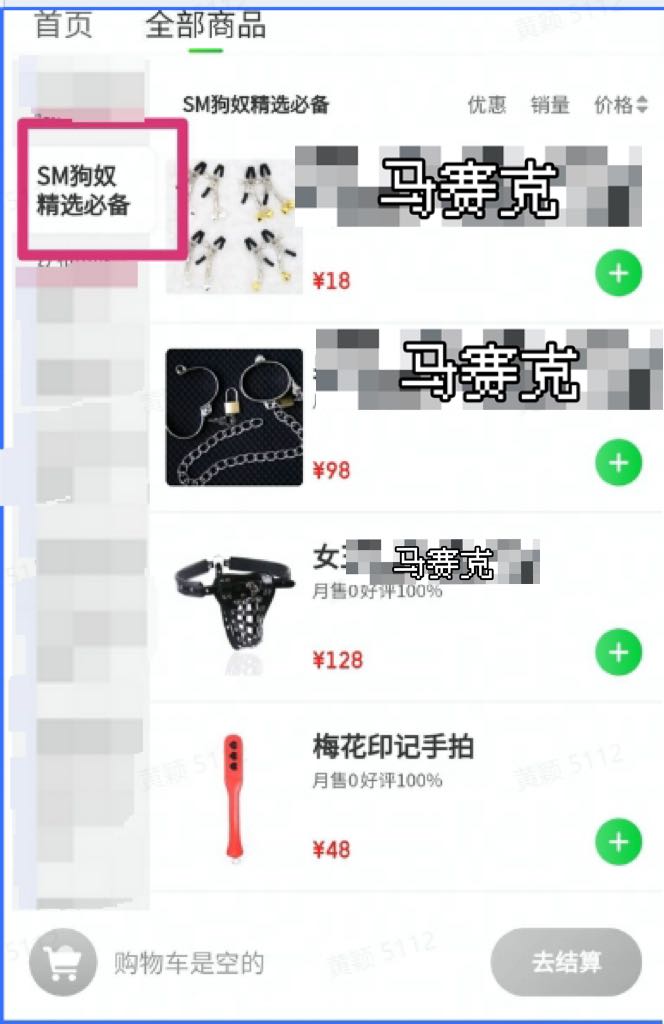Tap the 去结算 checkout button
Image resolution: width=664 pixels, height=1024 pixels.
point(566,962)
